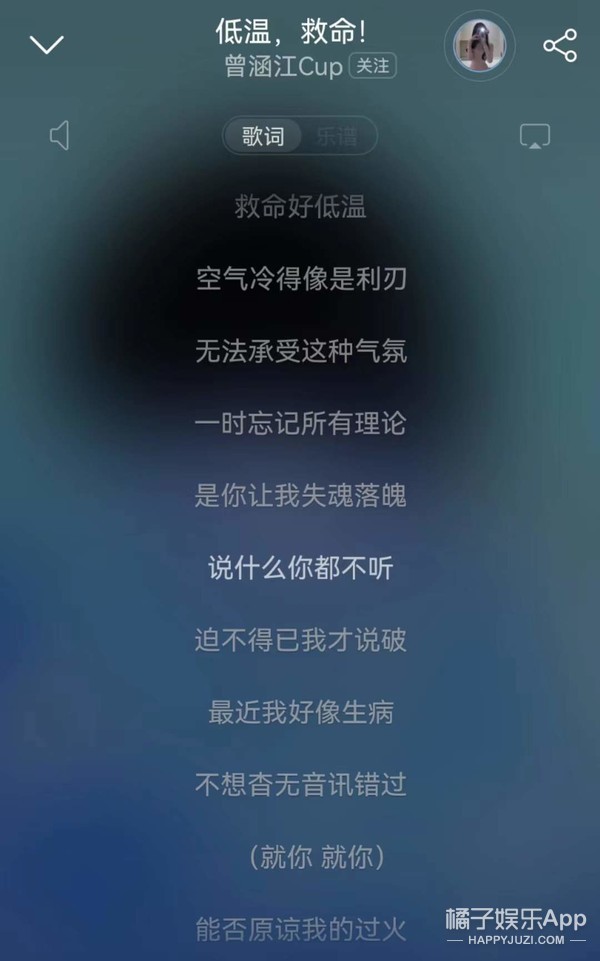Select the 歌词 tab

pyautogui.click(x=263, y=136)
